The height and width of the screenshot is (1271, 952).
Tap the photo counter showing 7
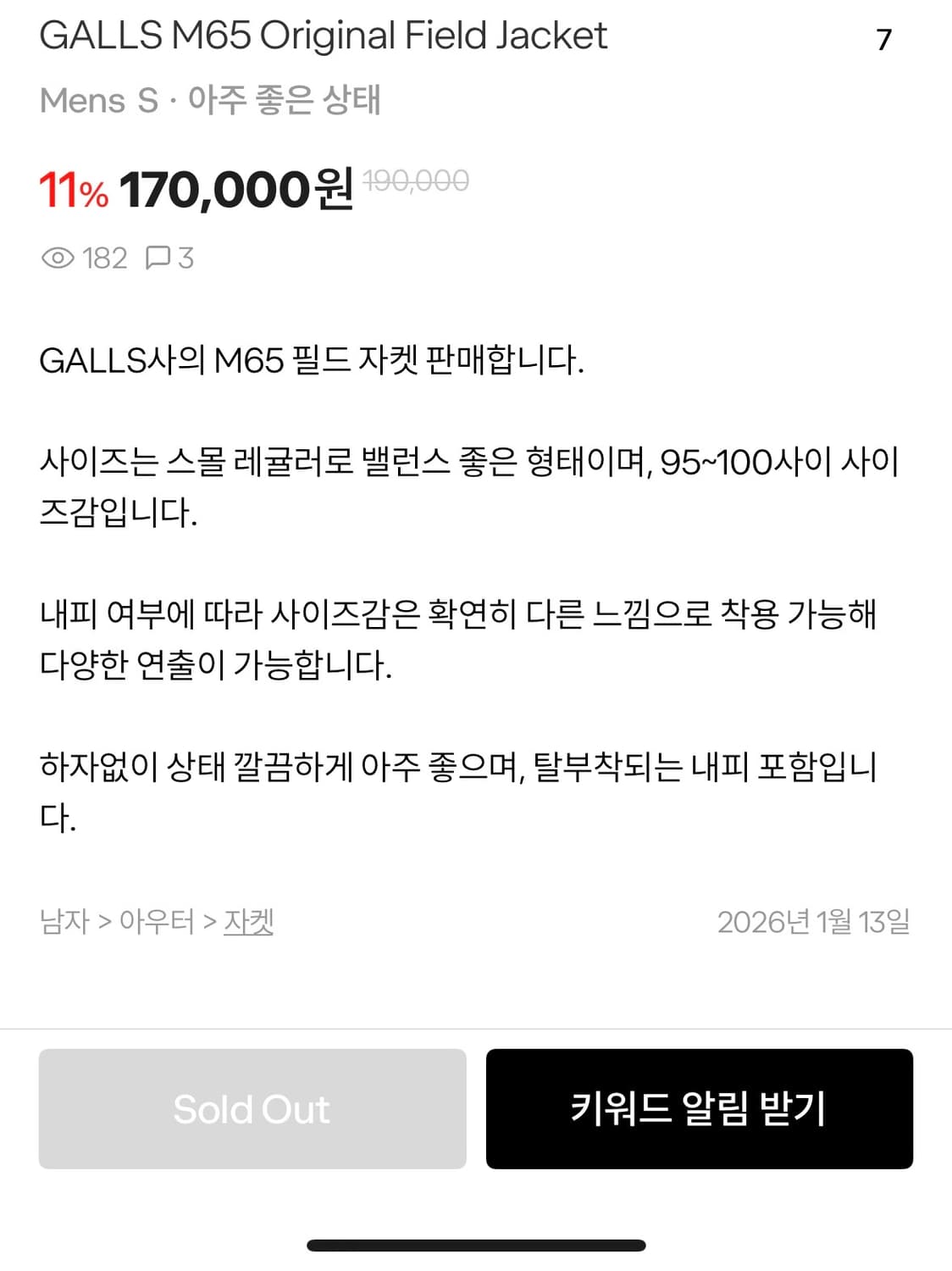(x=883, y=38)
